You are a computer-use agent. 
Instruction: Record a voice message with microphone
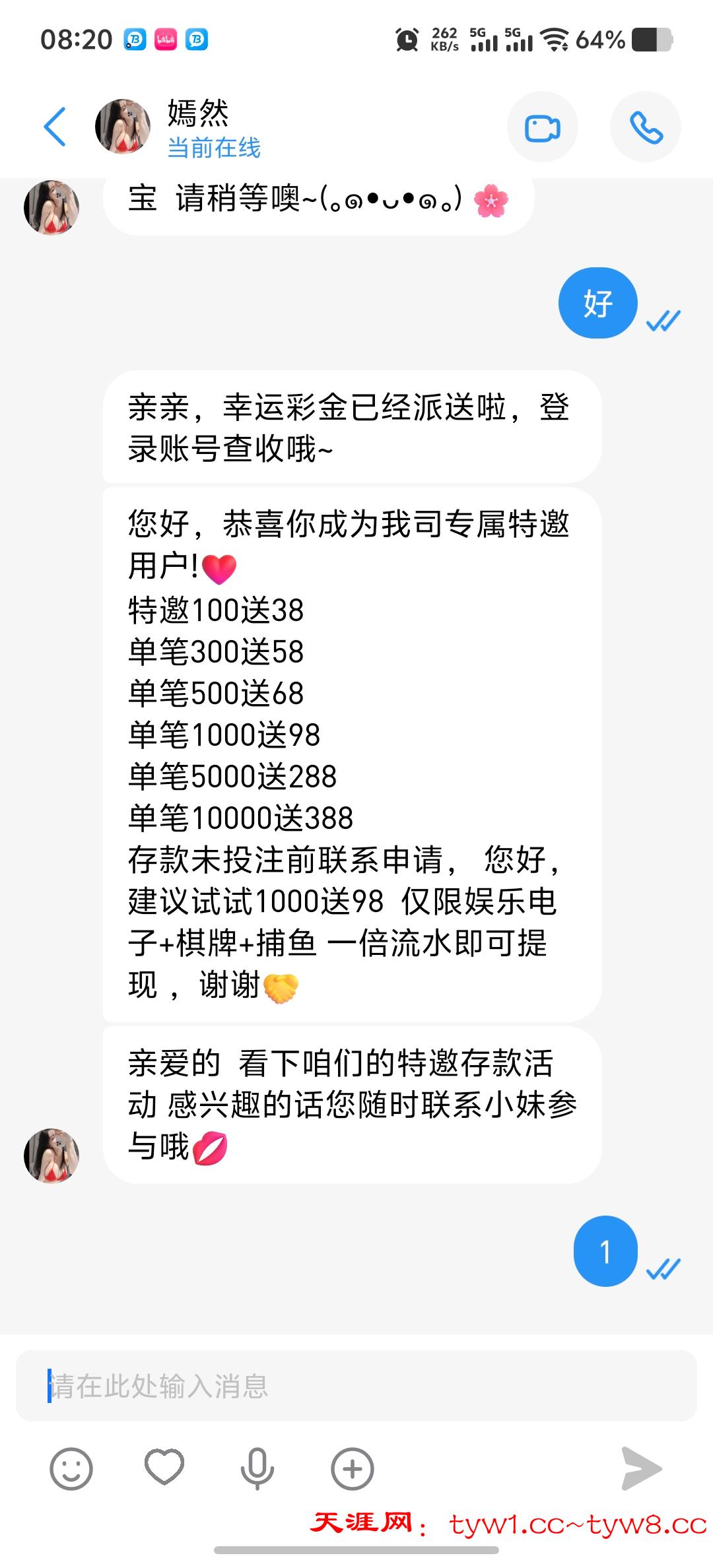pos(257,1469)
